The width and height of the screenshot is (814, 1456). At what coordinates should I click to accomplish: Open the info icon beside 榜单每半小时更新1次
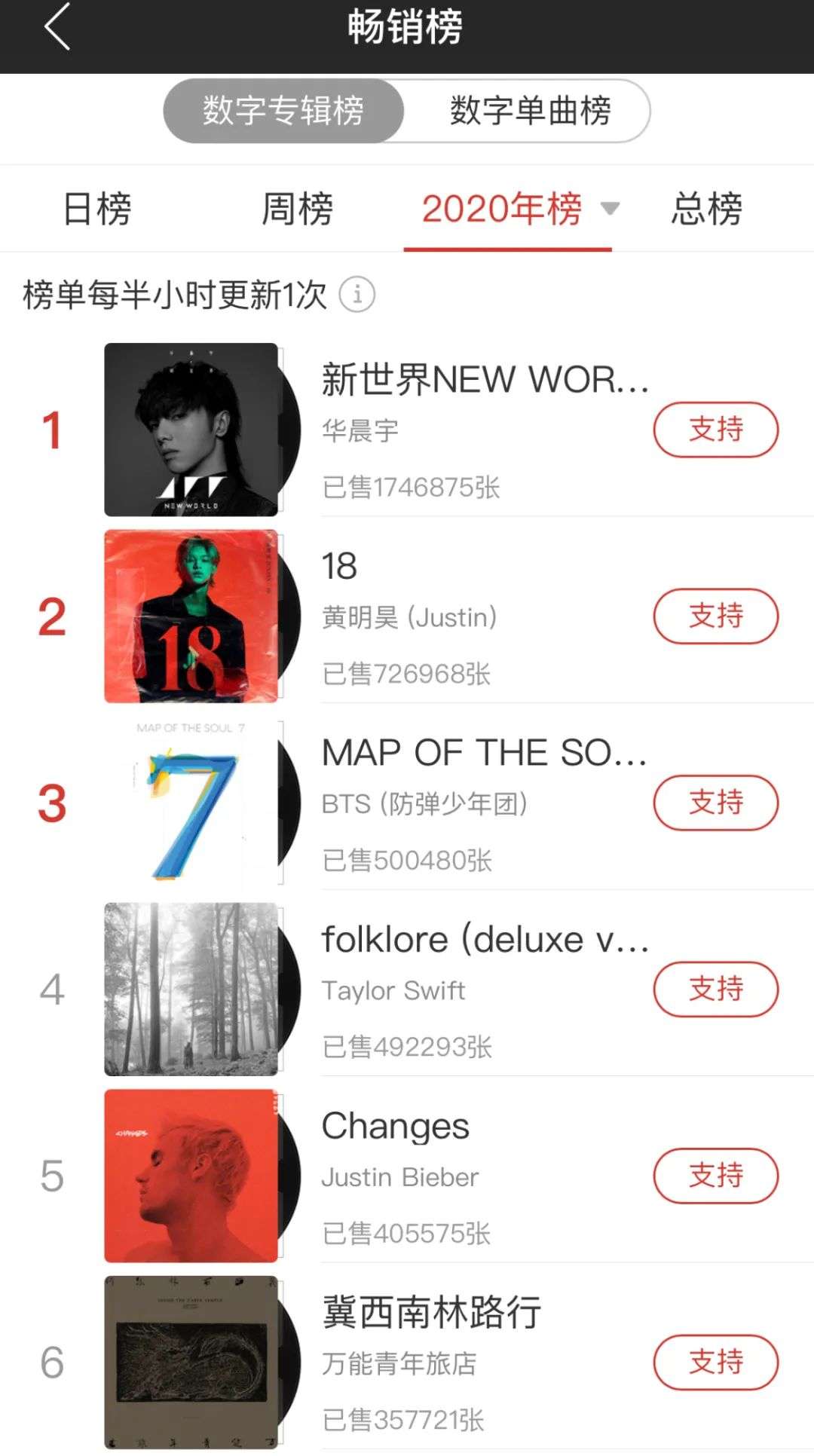point(357,295)
